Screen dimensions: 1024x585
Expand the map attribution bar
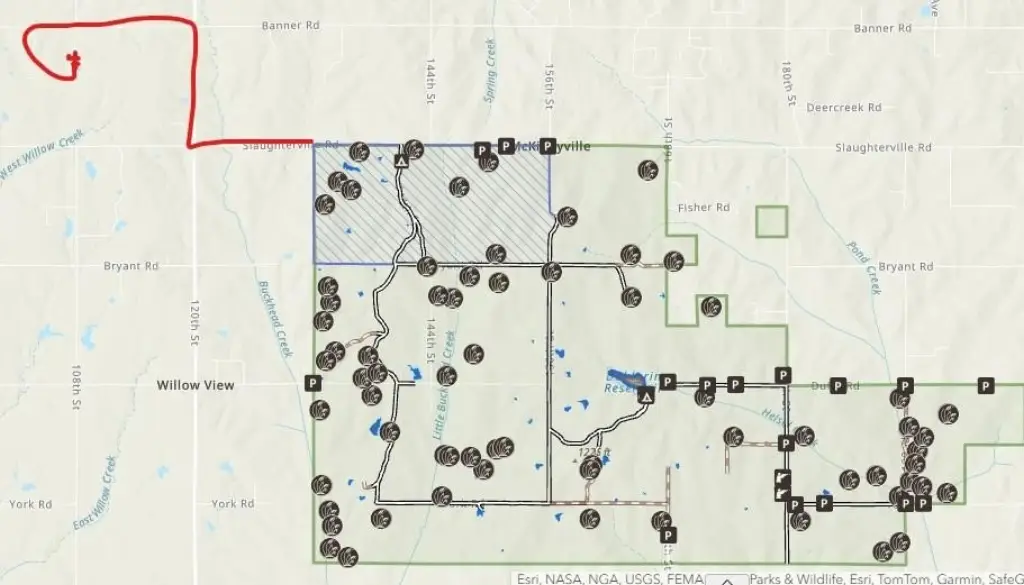click(727, 580)
